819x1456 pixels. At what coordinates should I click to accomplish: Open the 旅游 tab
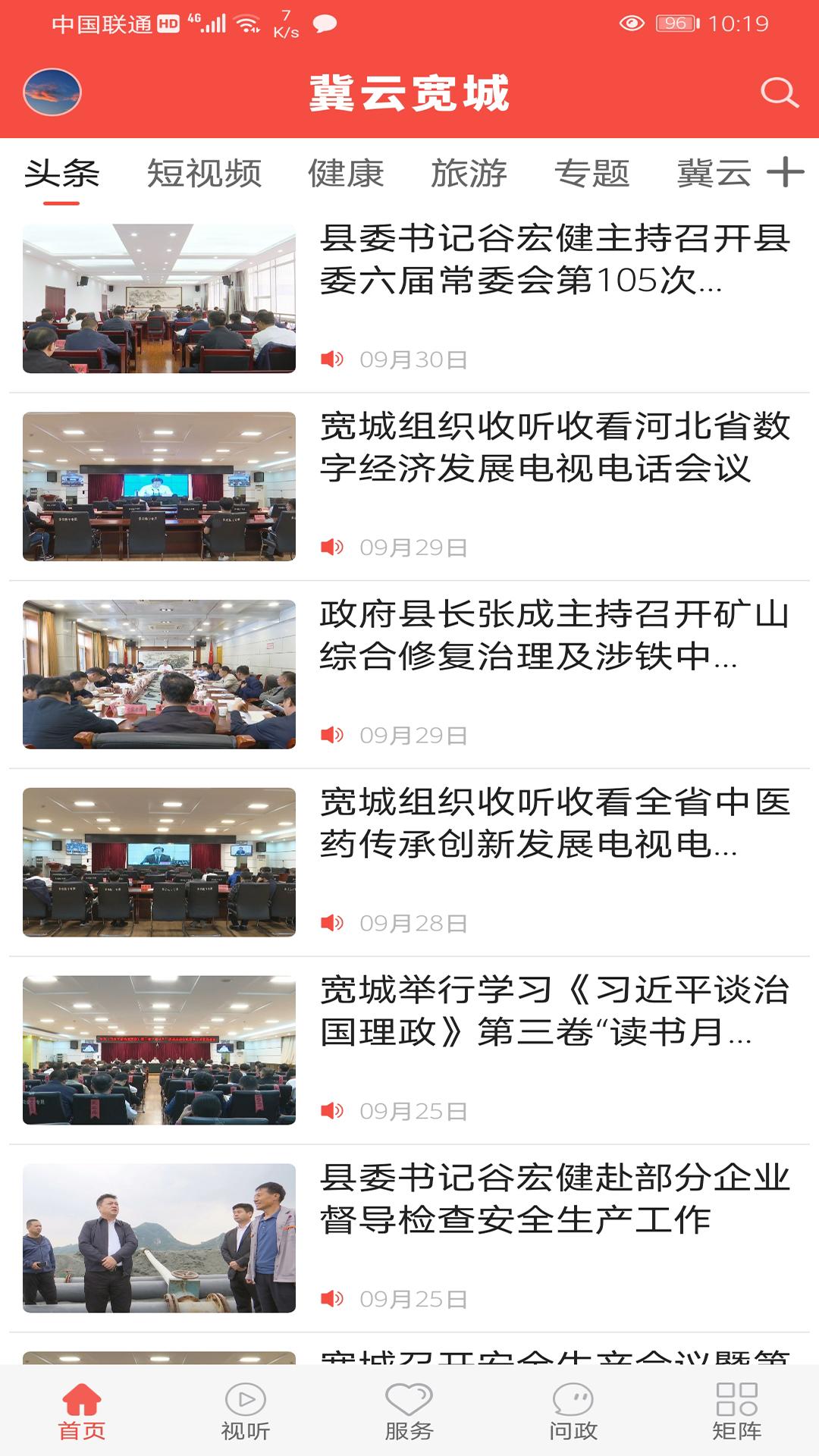(471, 173)
